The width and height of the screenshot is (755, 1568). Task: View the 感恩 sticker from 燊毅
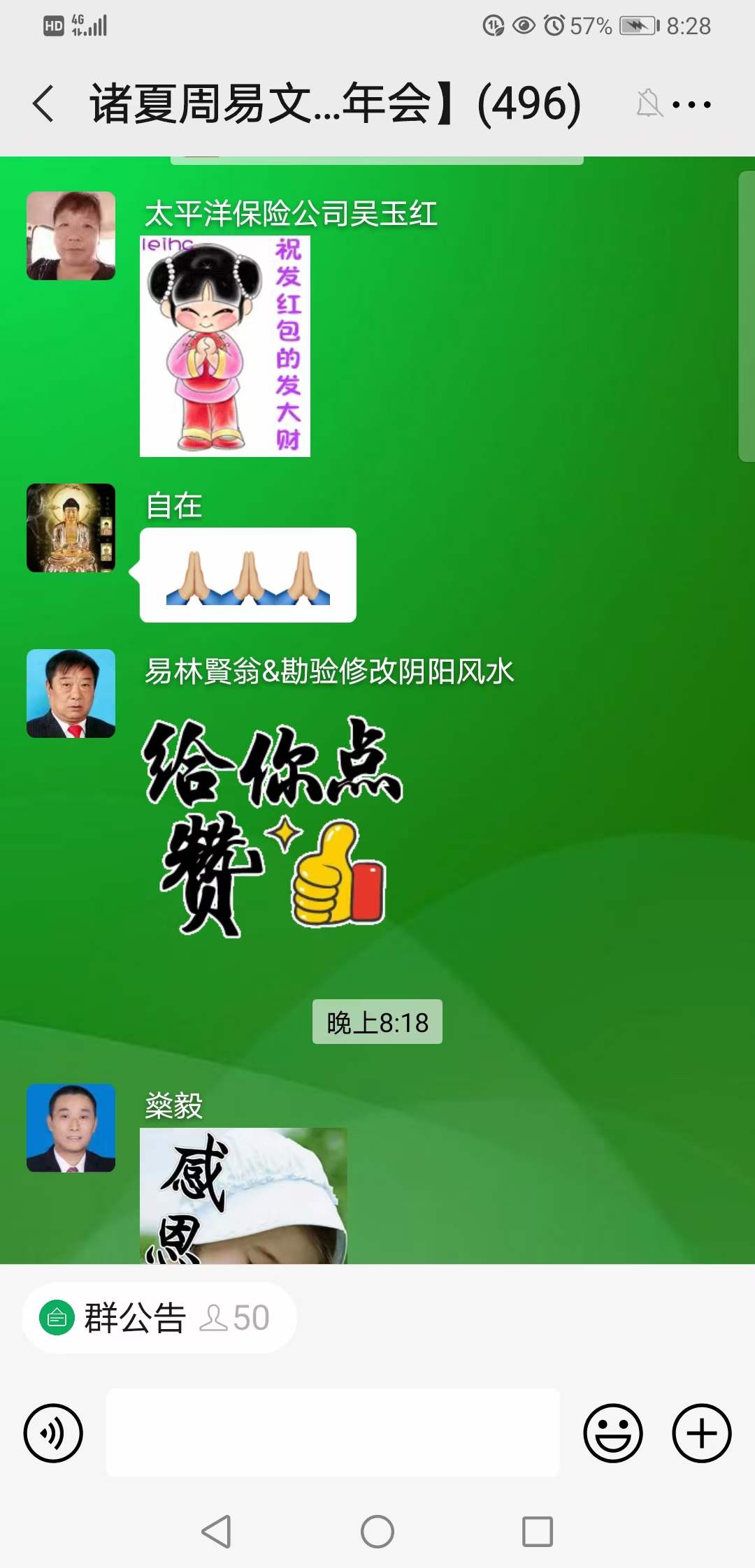pyautogui.click(x=243, y=1195)
